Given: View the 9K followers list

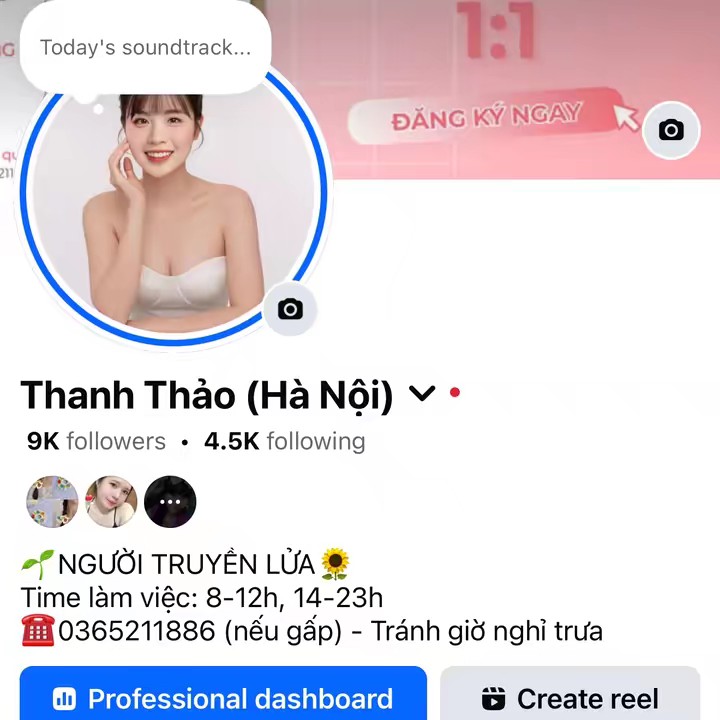Looking at the screenshot, I should [96, 441].
